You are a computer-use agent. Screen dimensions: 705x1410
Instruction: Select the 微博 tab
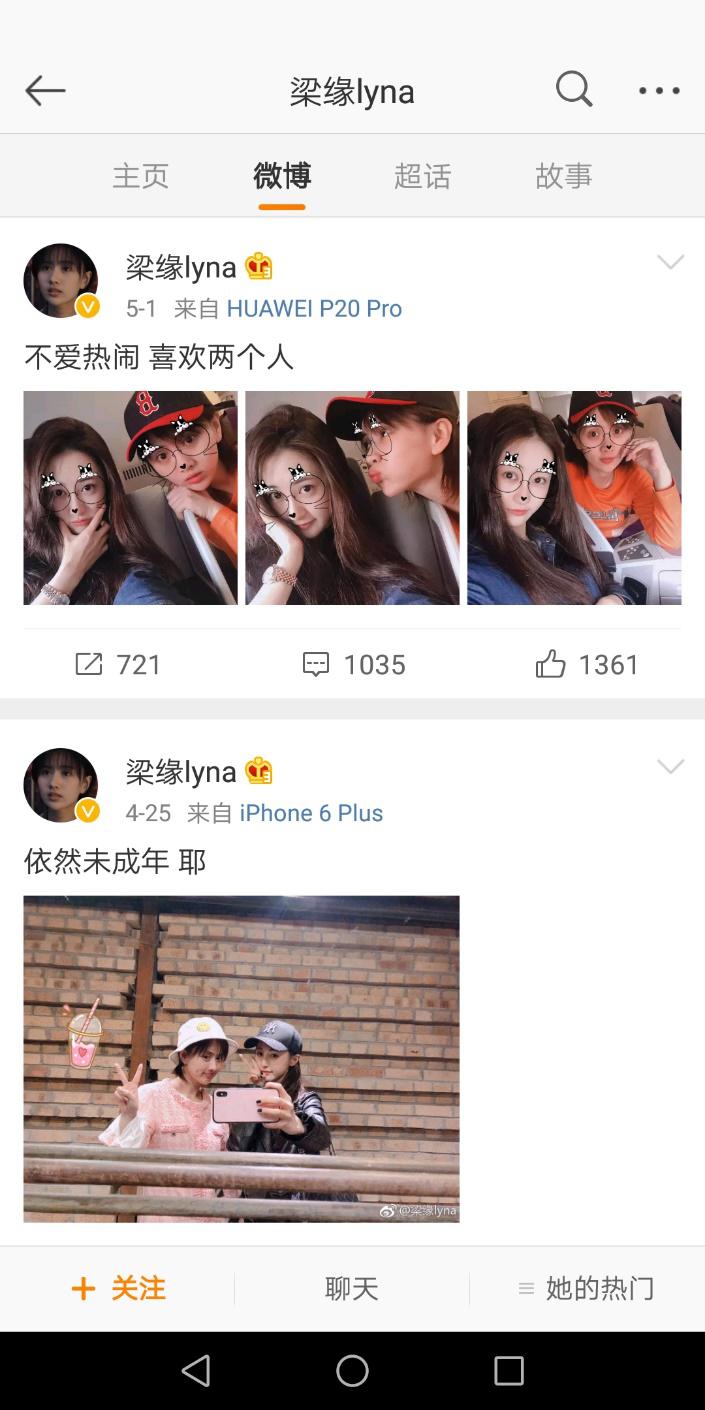pyautogui.click(x=282, y=176)
